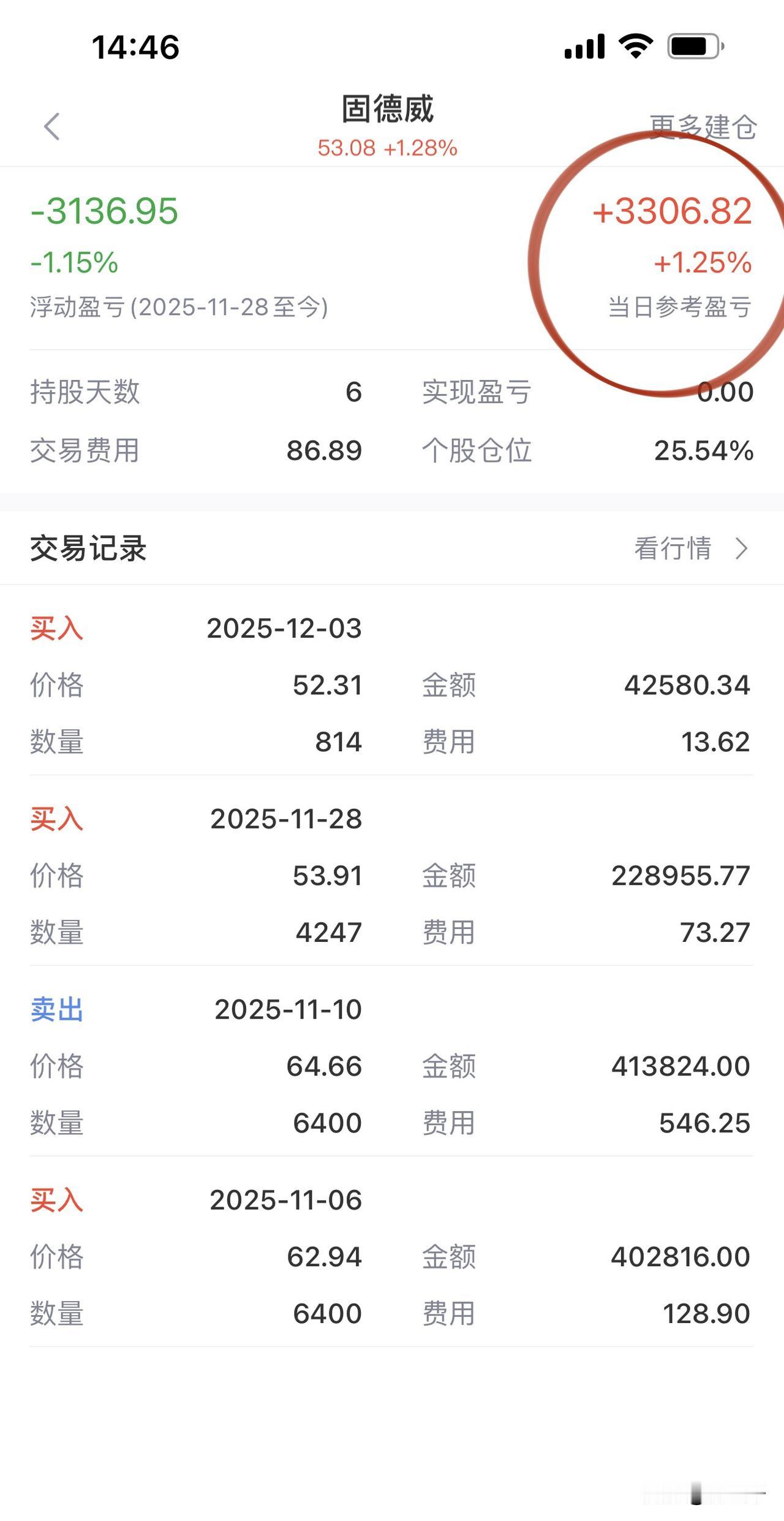Screen dimensions: 784x1521
Task: Open 看行情 to view stock quotes
Action: [x=674, y=548]
